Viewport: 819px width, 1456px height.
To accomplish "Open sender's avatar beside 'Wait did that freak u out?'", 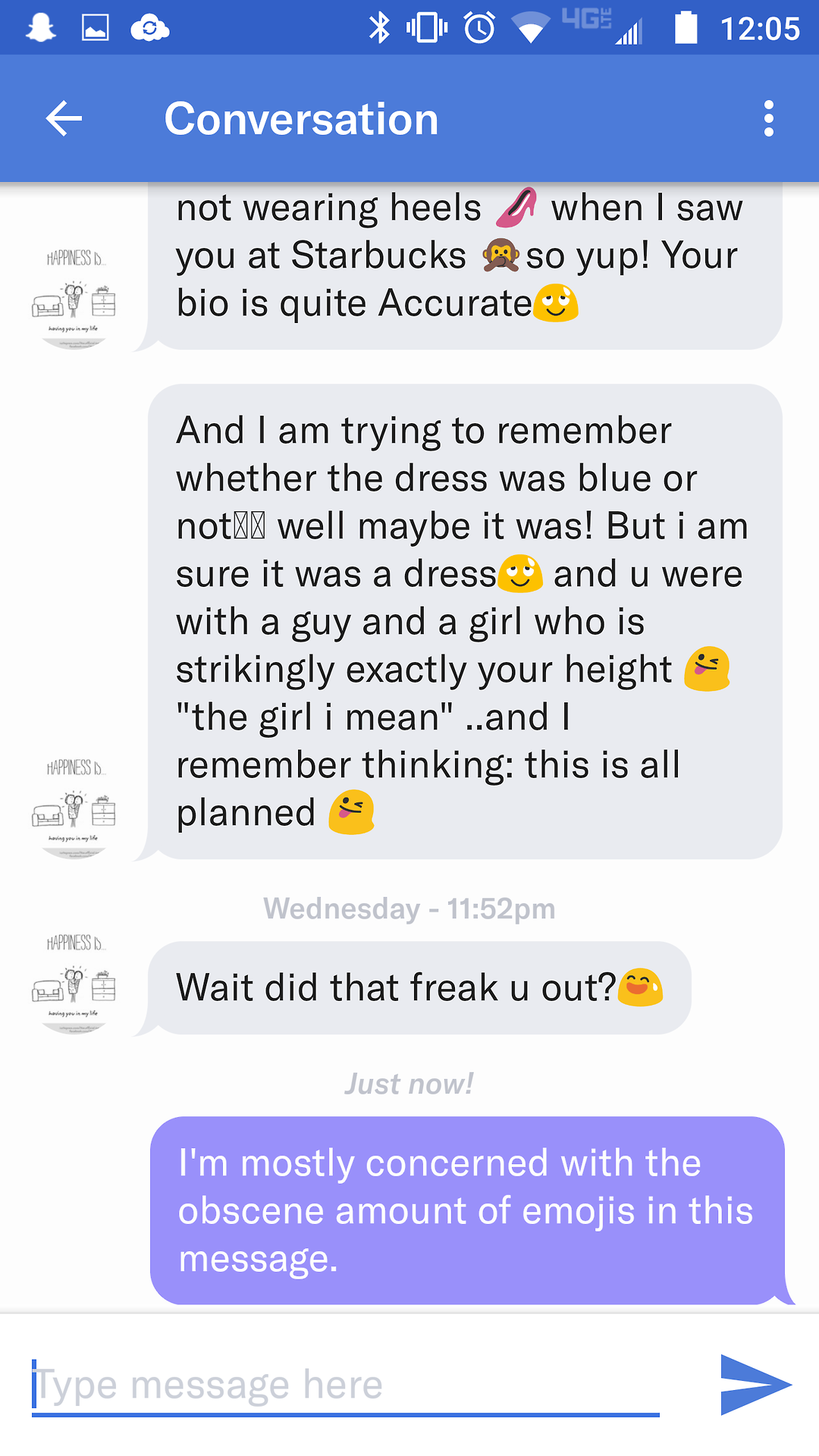I will click(x=74, y=984).
